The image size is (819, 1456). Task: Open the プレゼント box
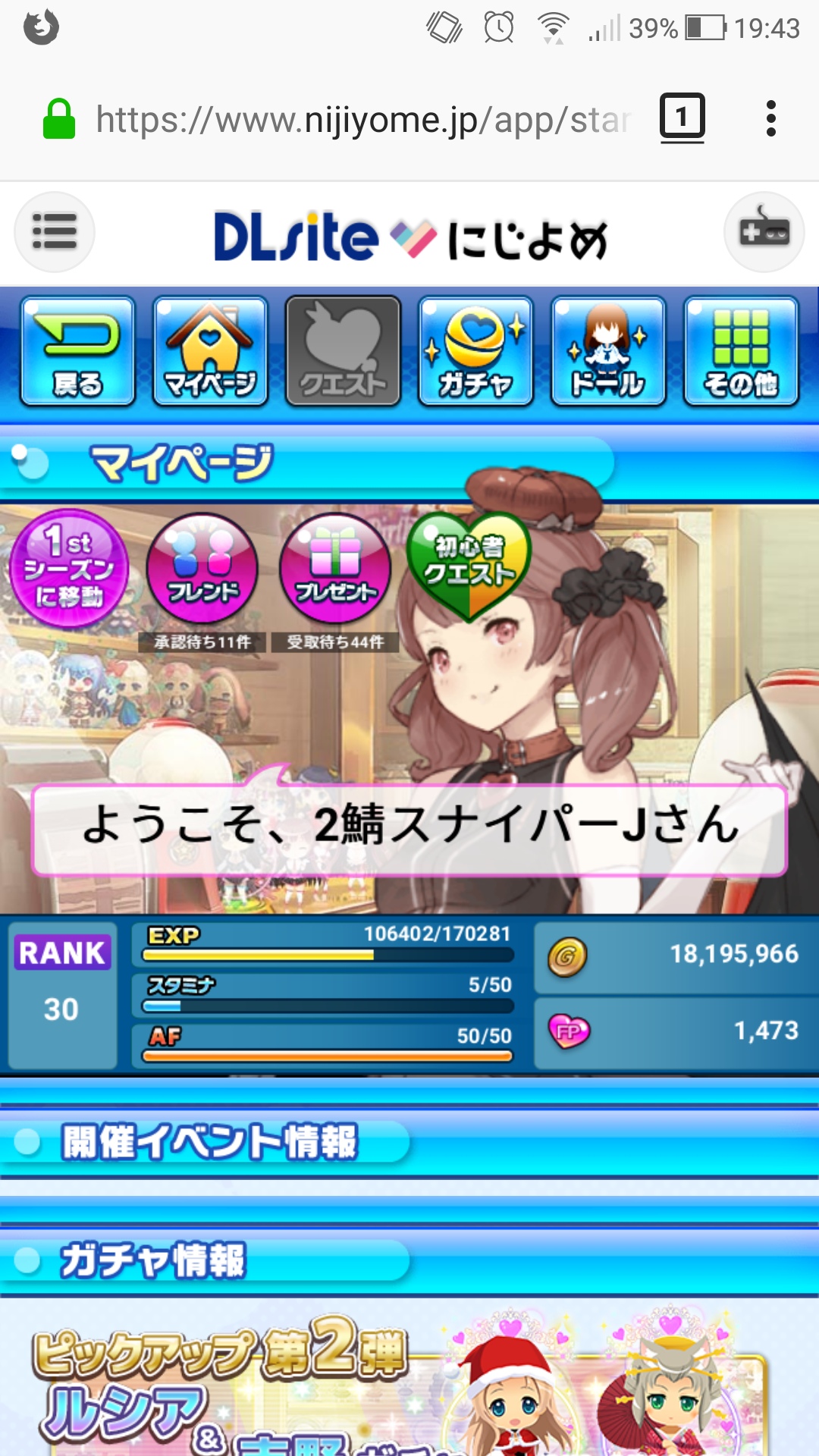coord(335,570)
